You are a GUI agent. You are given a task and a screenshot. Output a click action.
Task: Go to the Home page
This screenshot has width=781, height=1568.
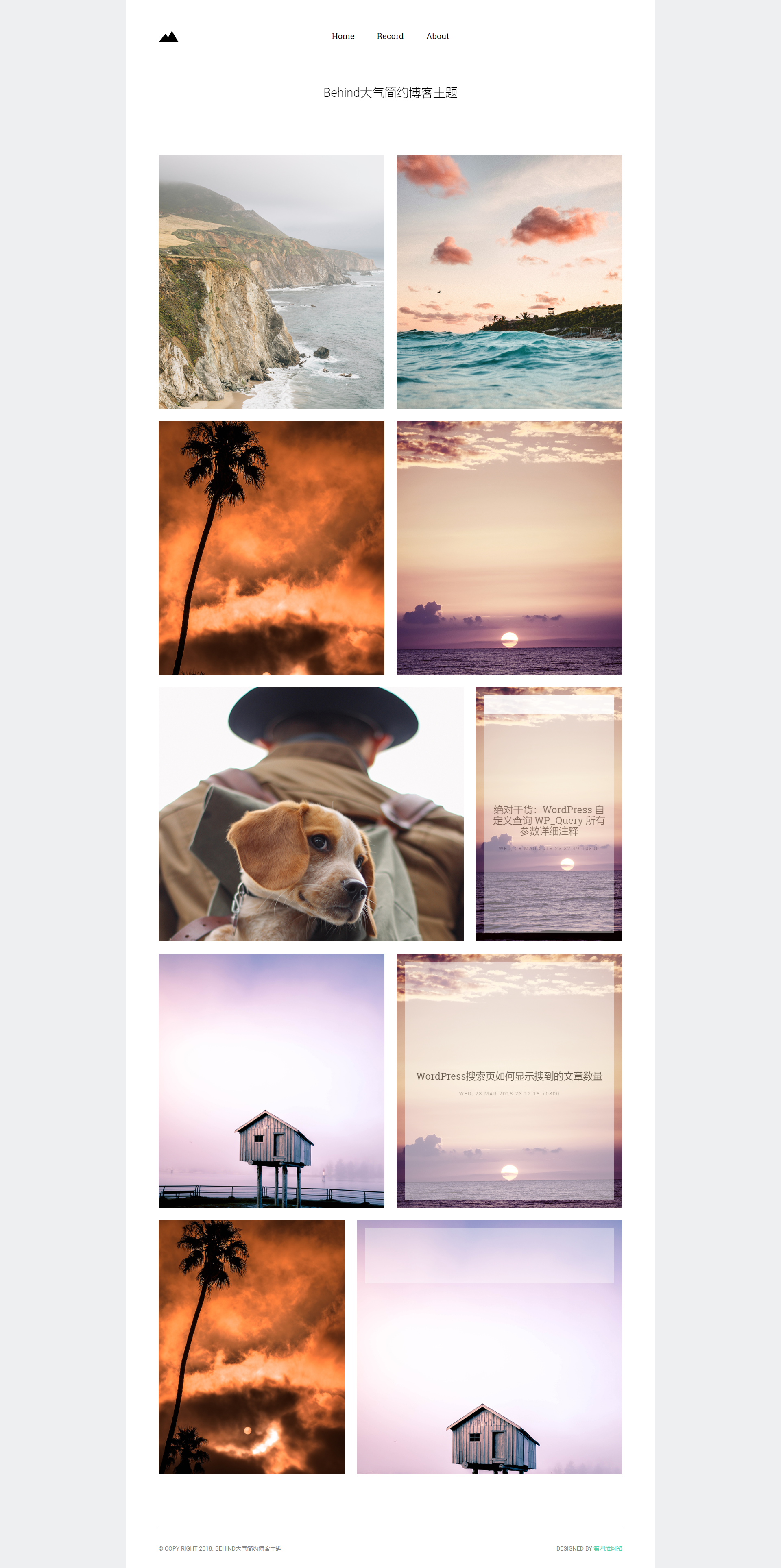click(x=343, y=37)
